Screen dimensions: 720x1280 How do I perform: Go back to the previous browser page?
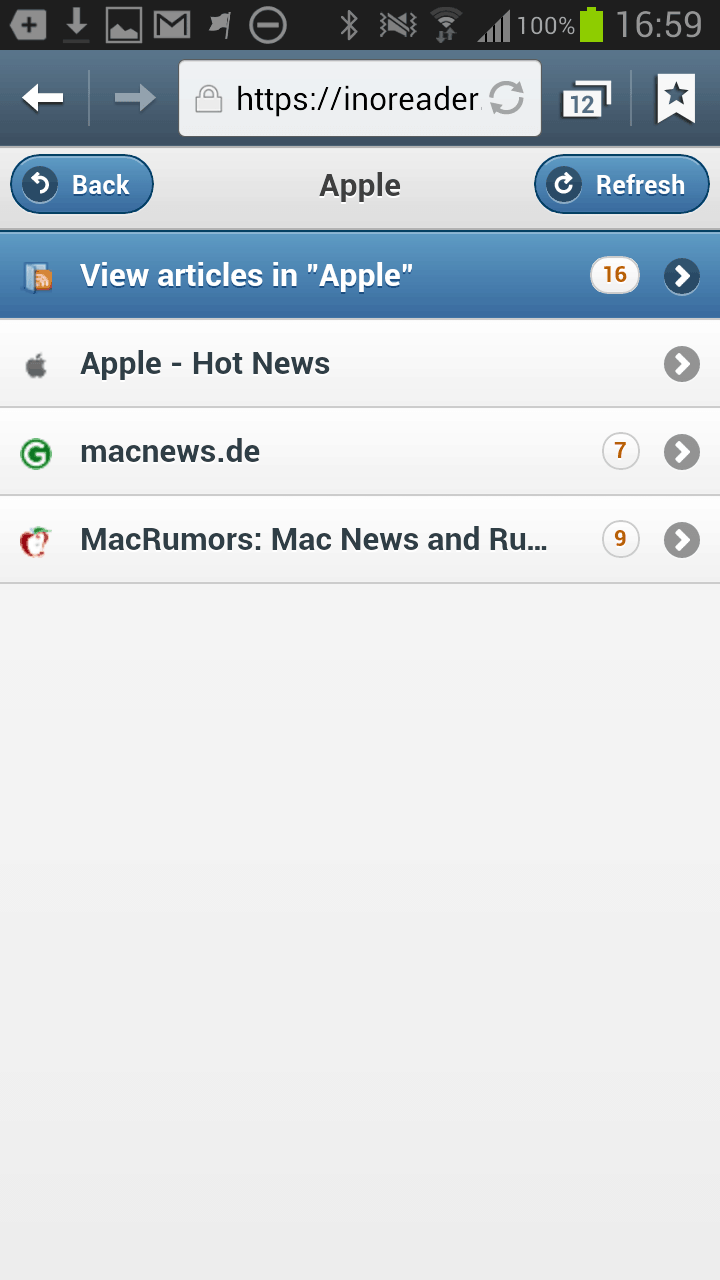(x=43, y=98)
